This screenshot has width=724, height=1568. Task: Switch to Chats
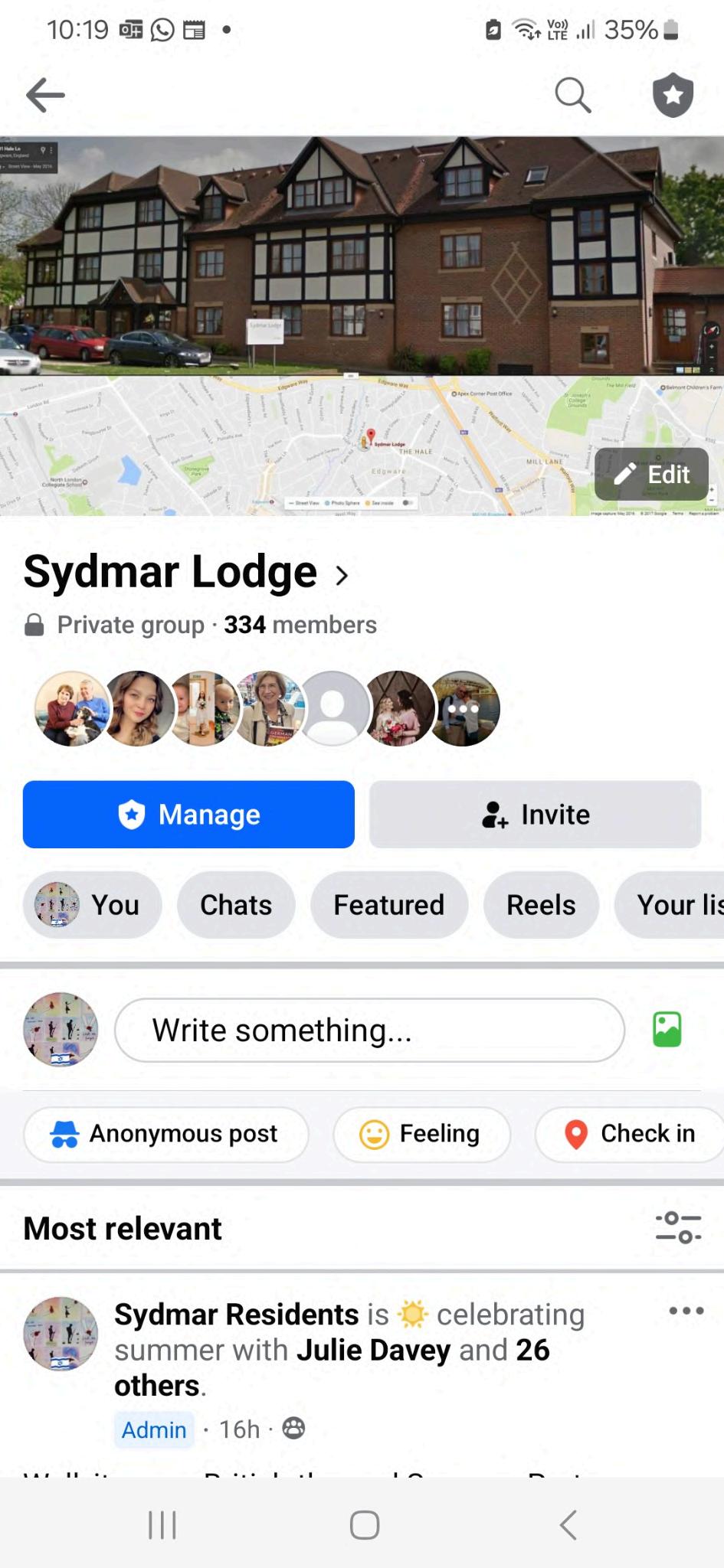[x=236, y=905]
